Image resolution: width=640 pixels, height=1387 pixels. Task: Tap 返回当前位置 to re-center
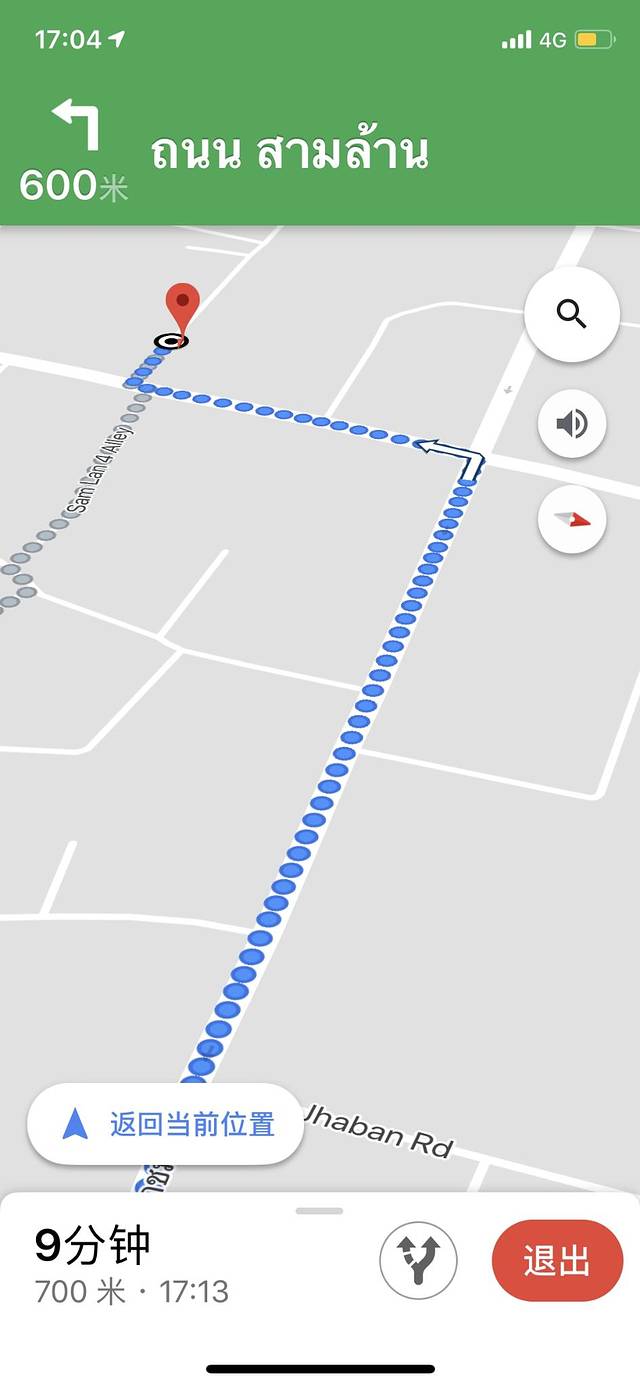coord(165,1124)
